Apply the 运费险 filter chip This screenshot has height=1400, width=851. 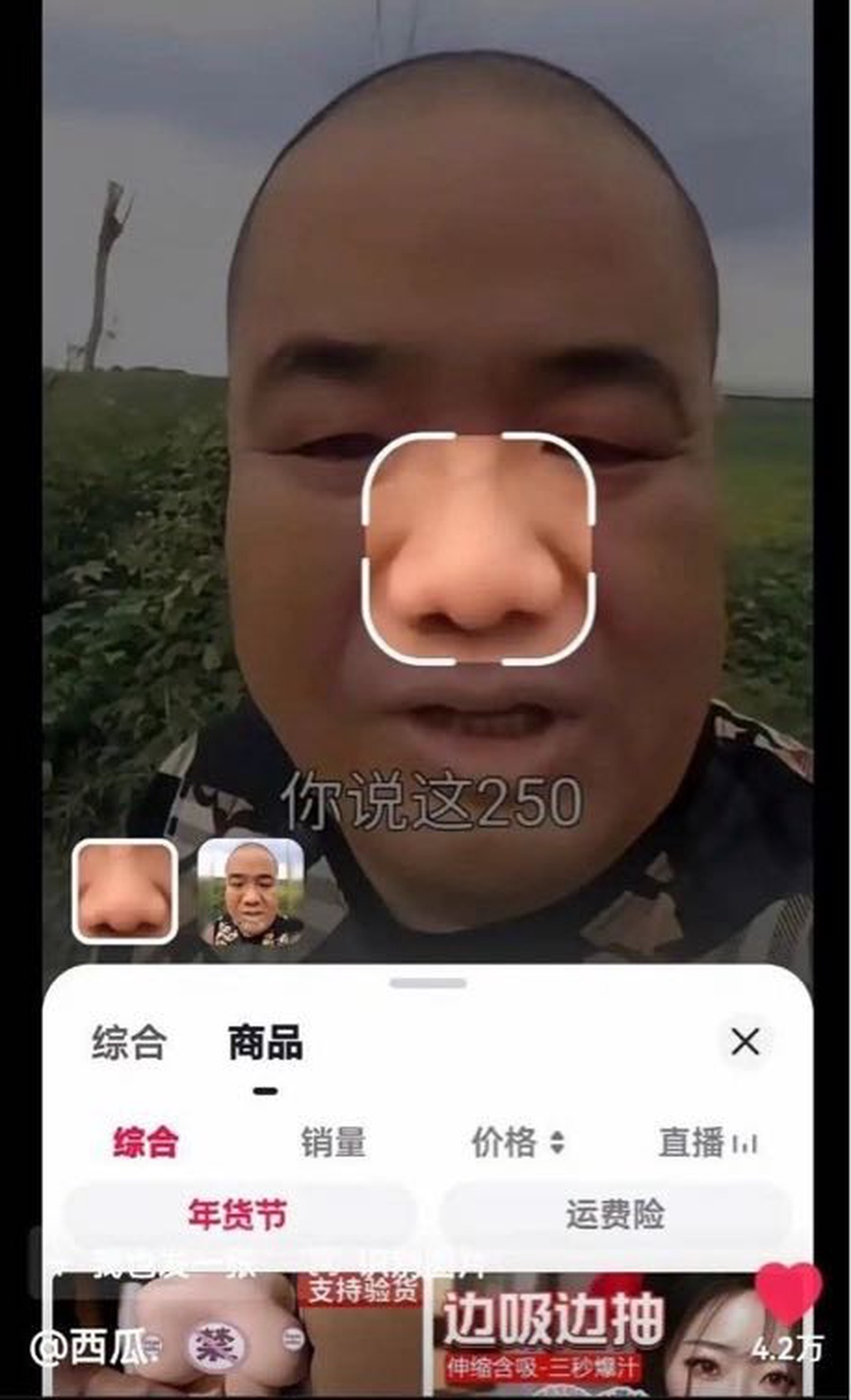[x=615, y=1215]
